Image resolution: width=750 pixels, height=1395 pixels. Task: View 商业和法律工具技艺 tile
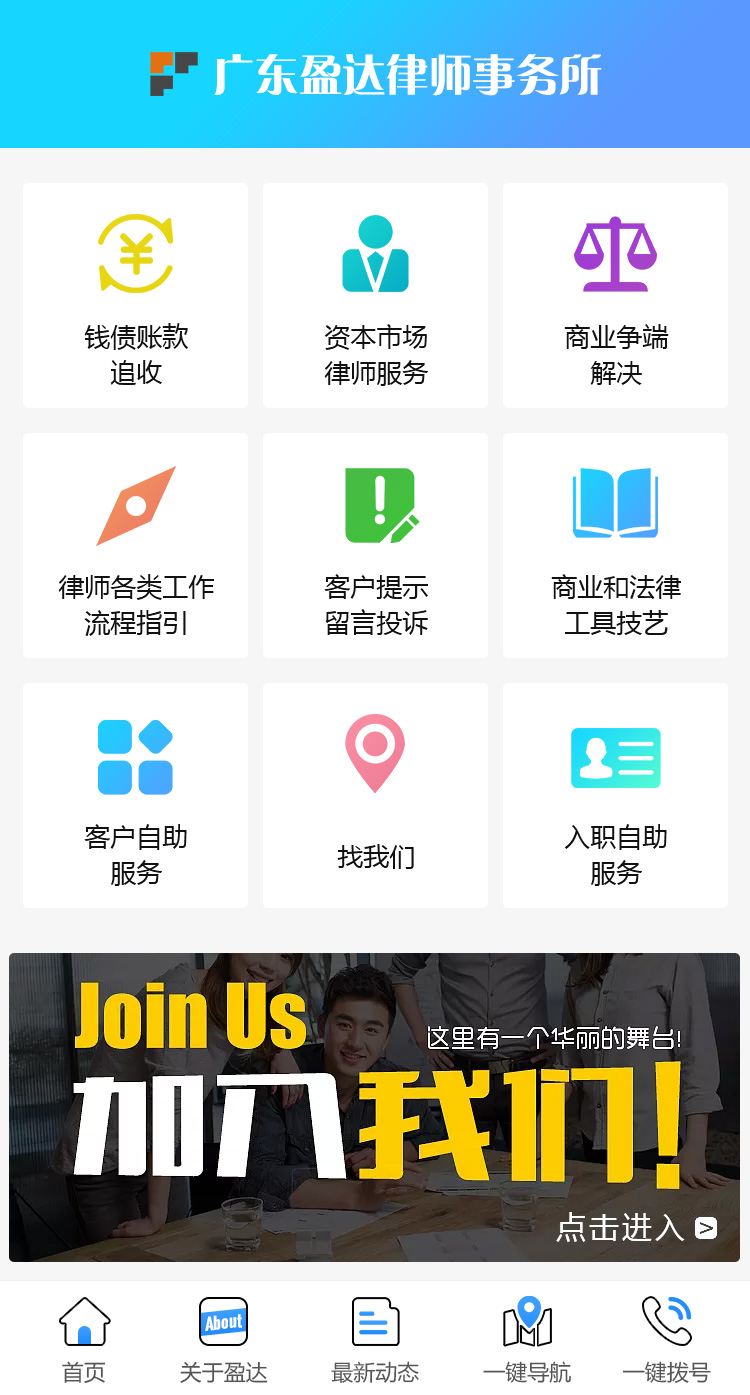tap(615, 546)
